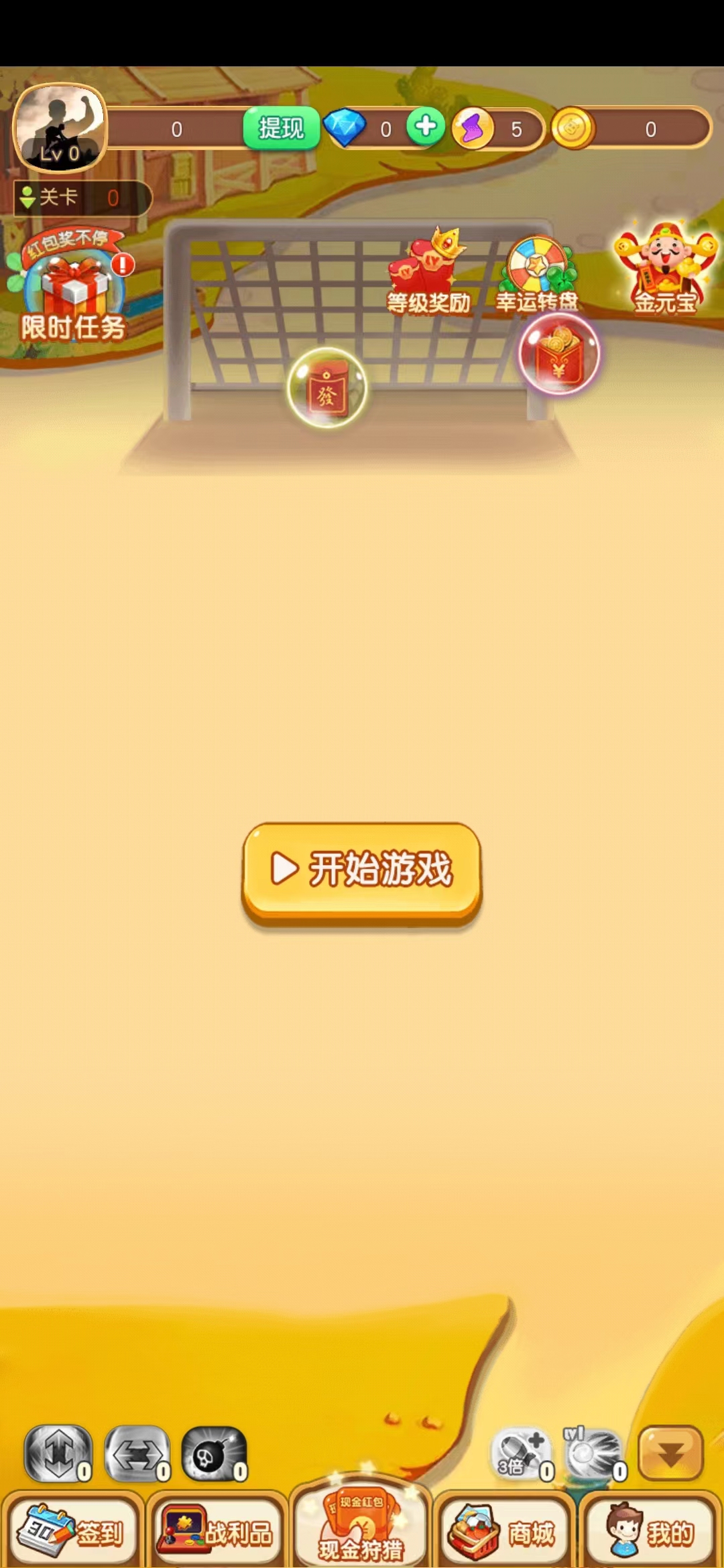Image resolution: width=724 pixels, height=1568 pixels.
Task: Add diamonds with the green plus icon
Action: point(425,127)
